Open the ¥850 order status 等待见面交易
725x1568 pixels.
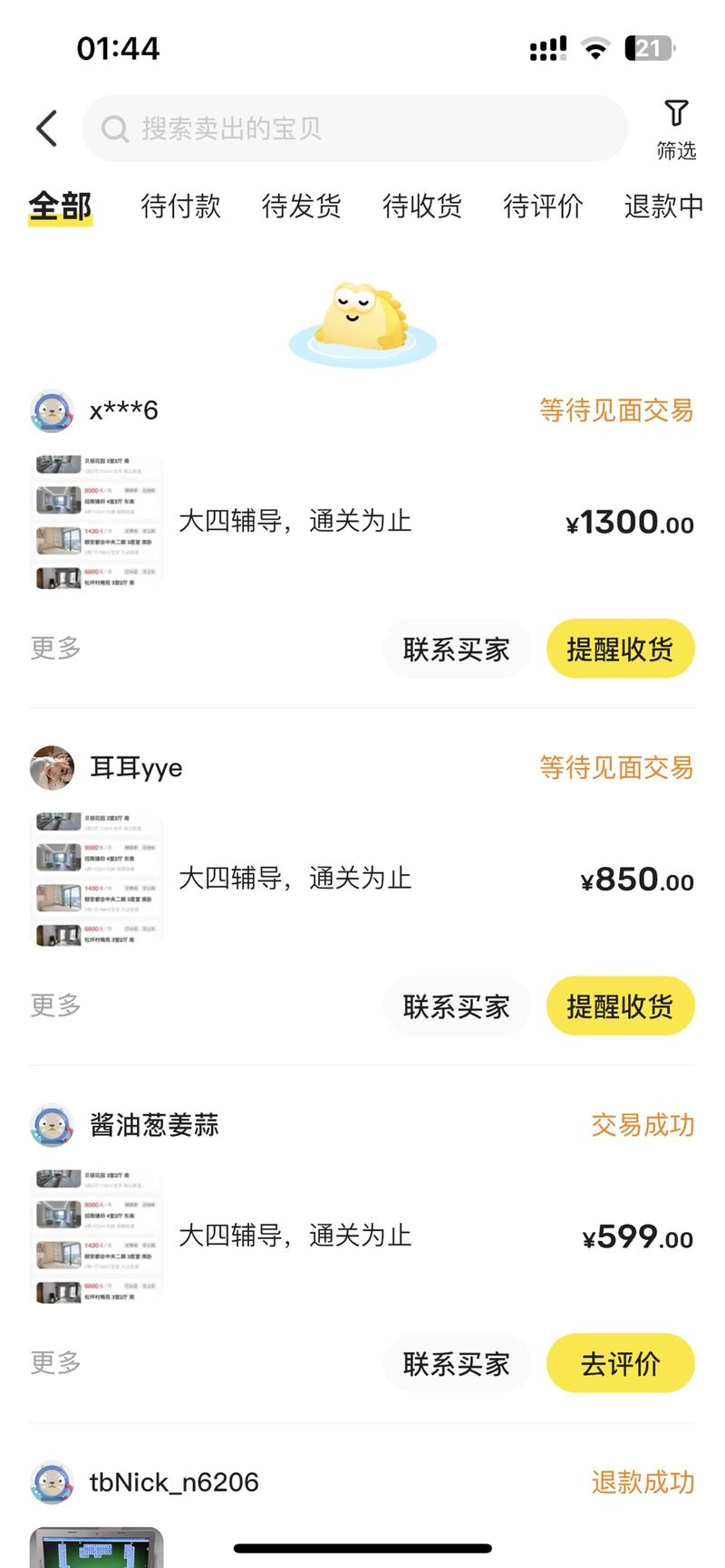616,767
